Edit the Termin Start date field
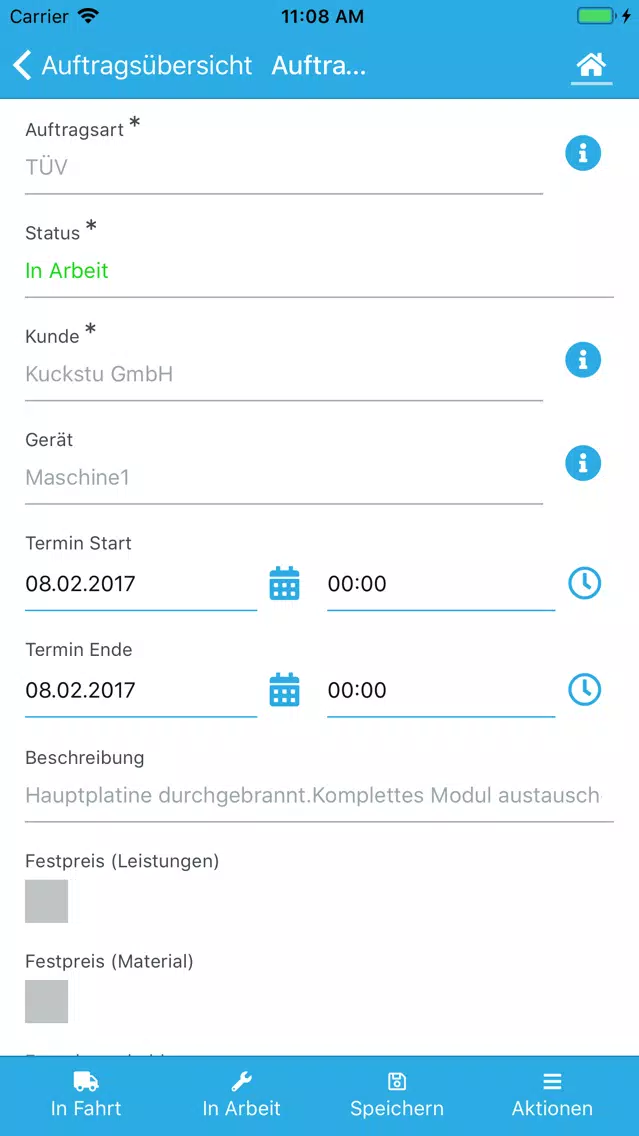The width and height of the screenshot is (639, 1136). pos(141,584)
